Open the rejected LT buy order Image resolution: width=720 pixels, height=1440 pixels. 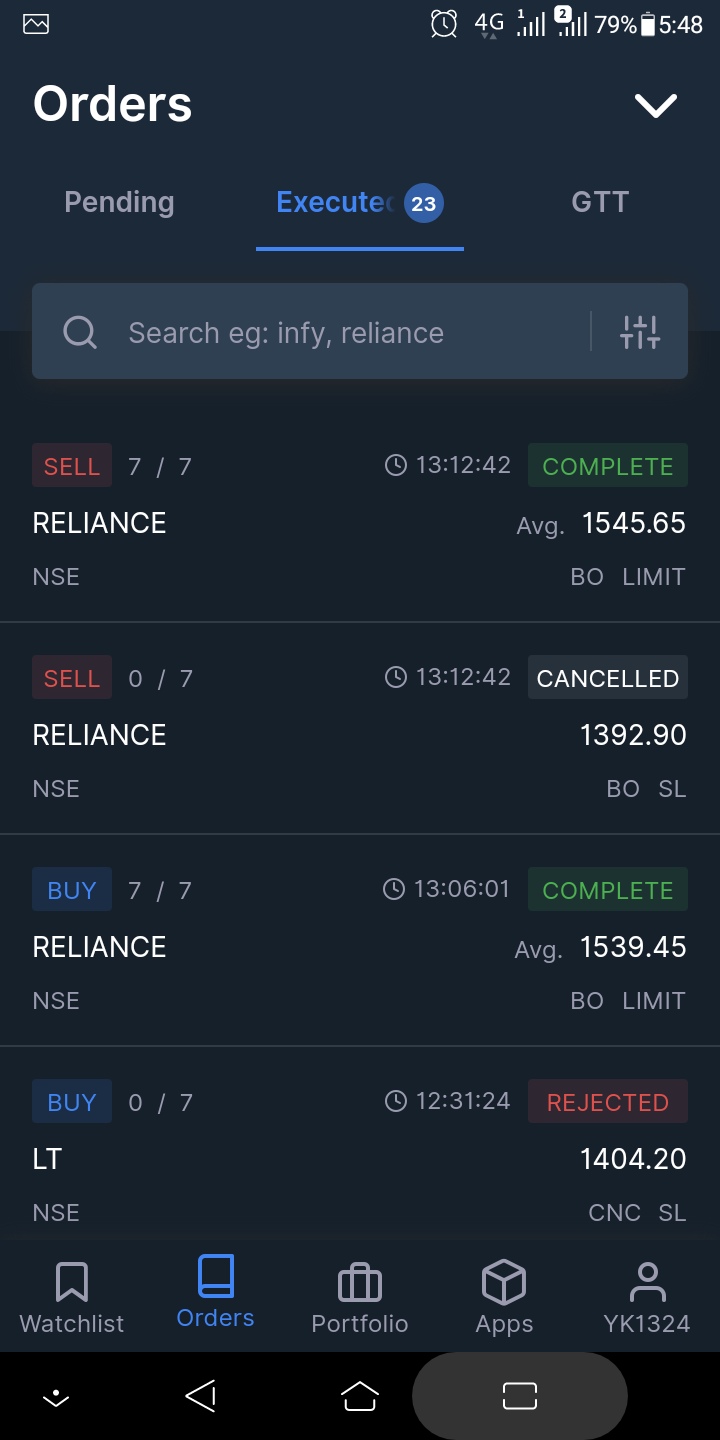coord(360,1158)
